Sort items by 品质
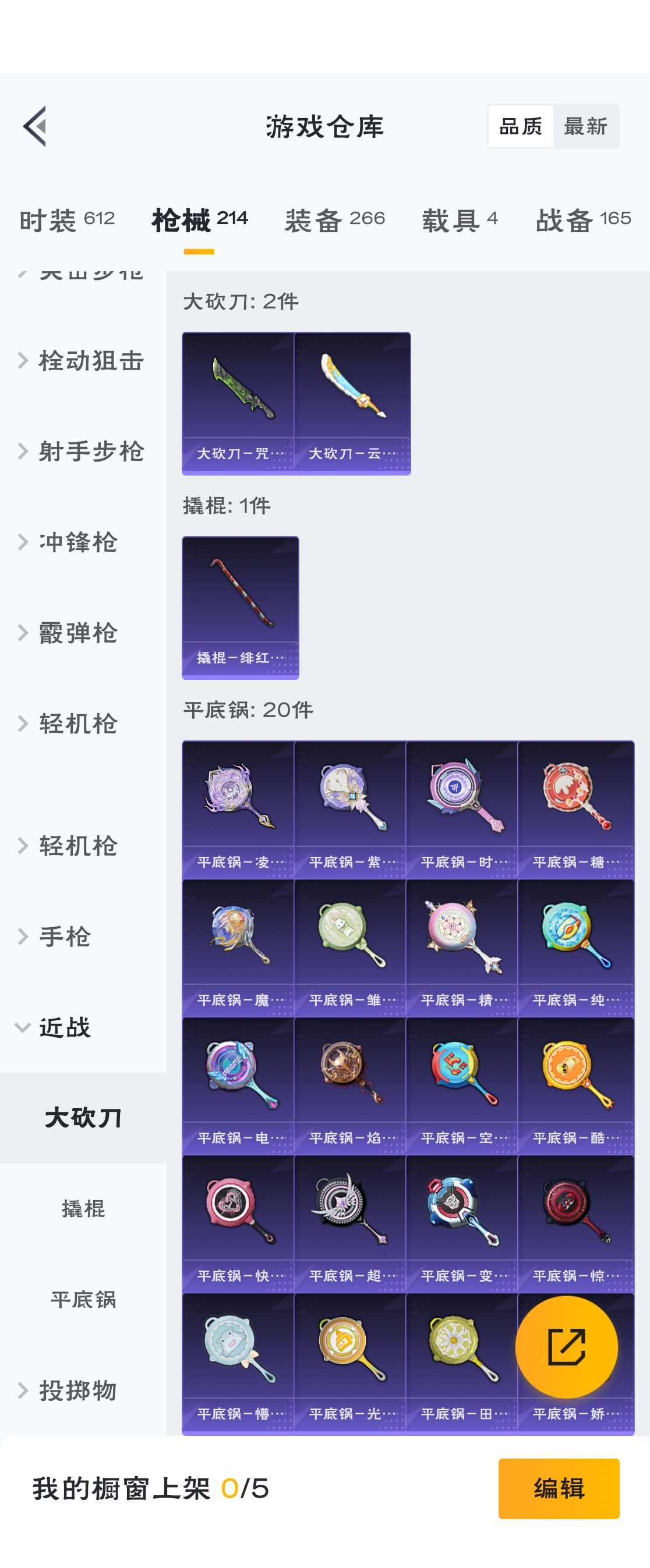Screen dimensions: 650x1568 click(x=521, y=126)
